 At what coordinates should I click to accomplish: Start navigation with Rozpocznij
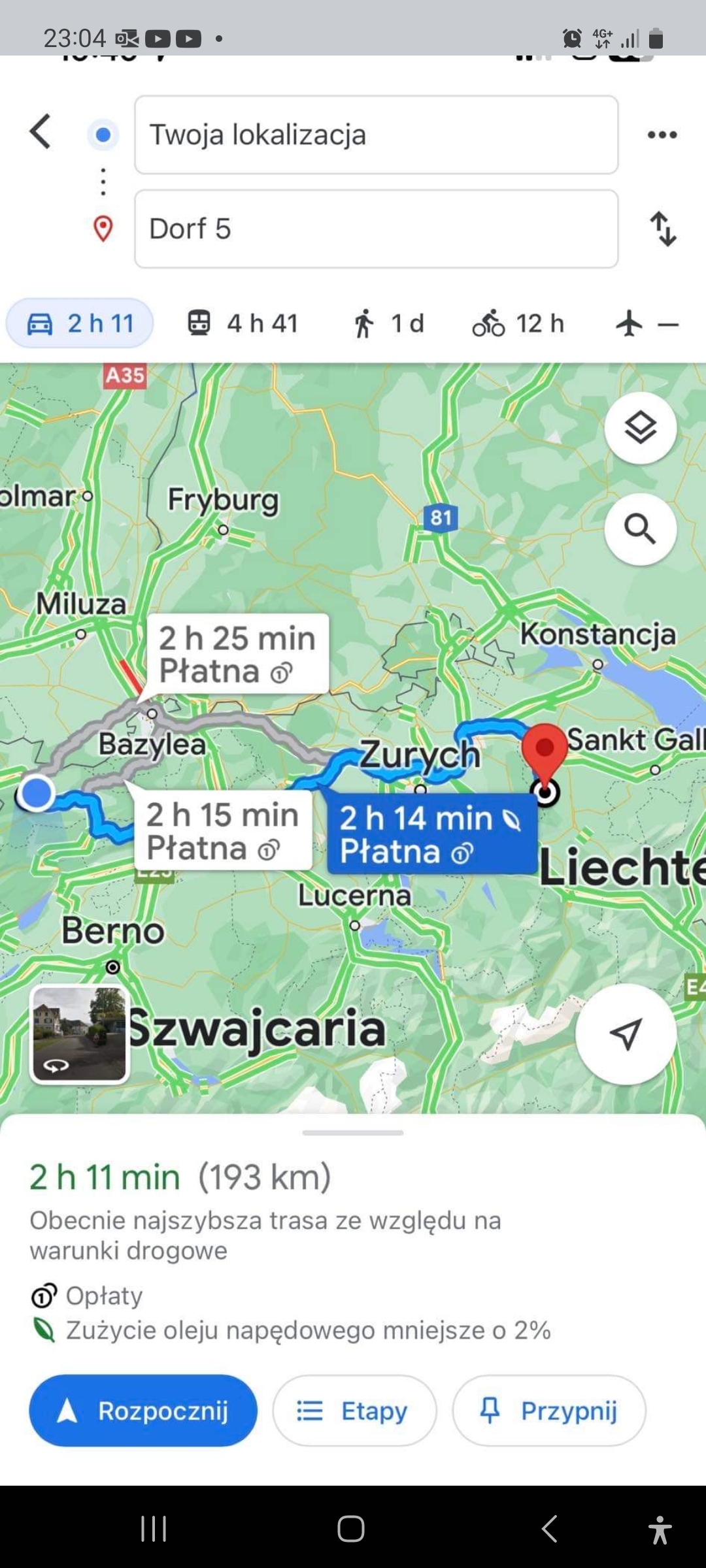(143, 1411)
